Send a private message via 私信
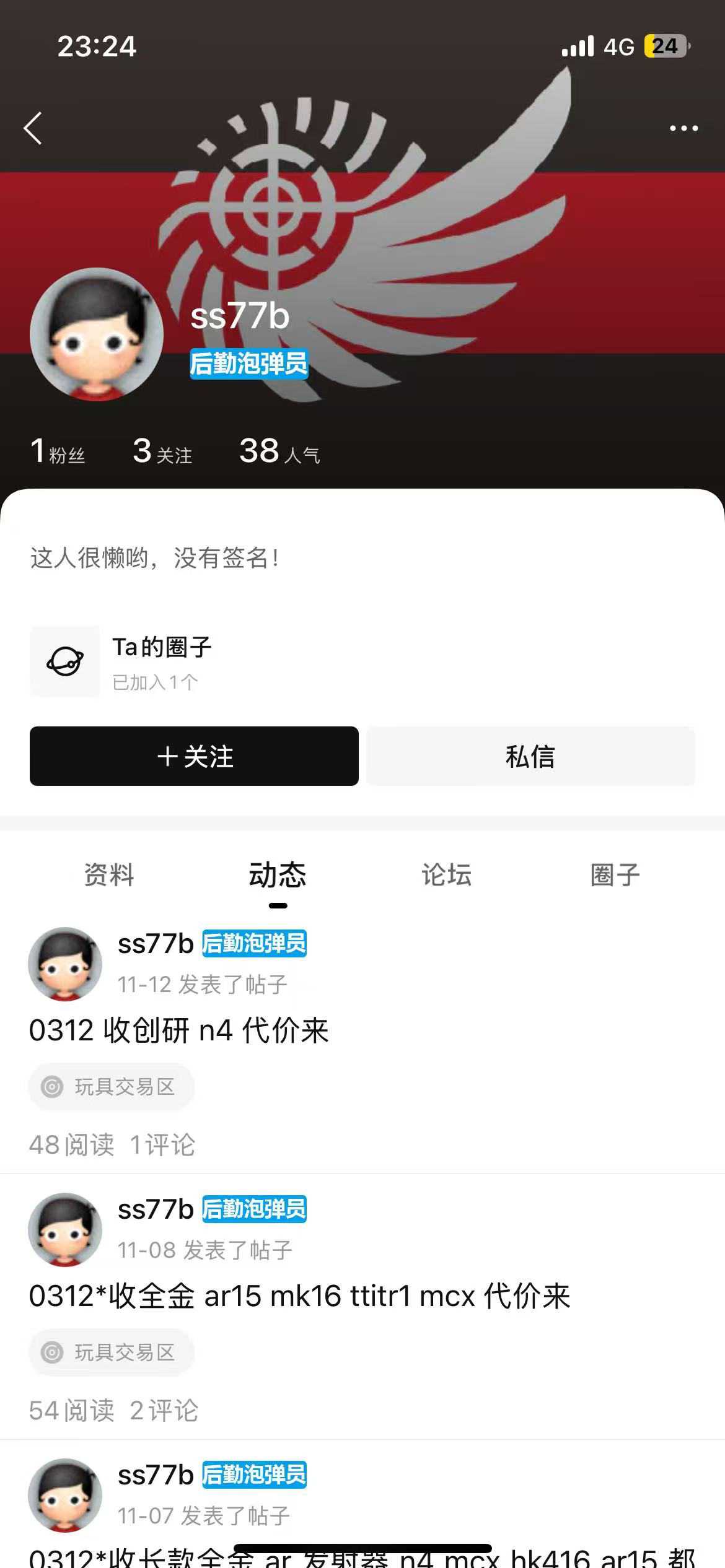 (x=530, y=756)
